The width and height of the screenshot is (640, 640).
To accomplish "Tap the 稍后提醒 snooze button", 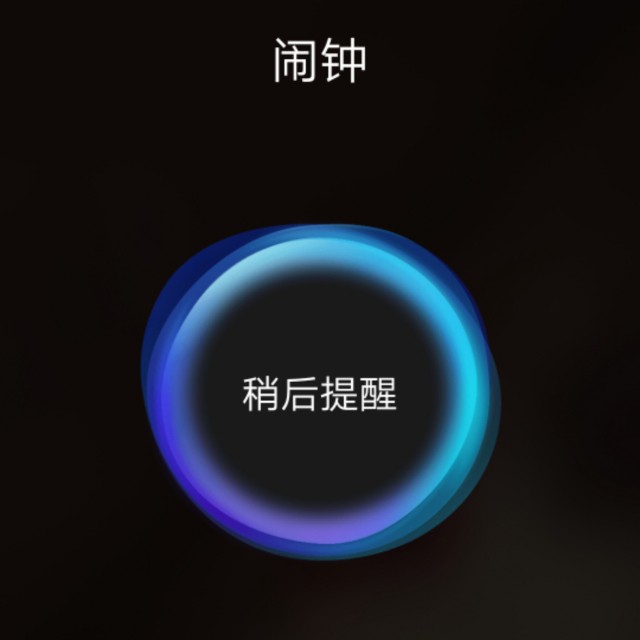I will click(320, 392).
